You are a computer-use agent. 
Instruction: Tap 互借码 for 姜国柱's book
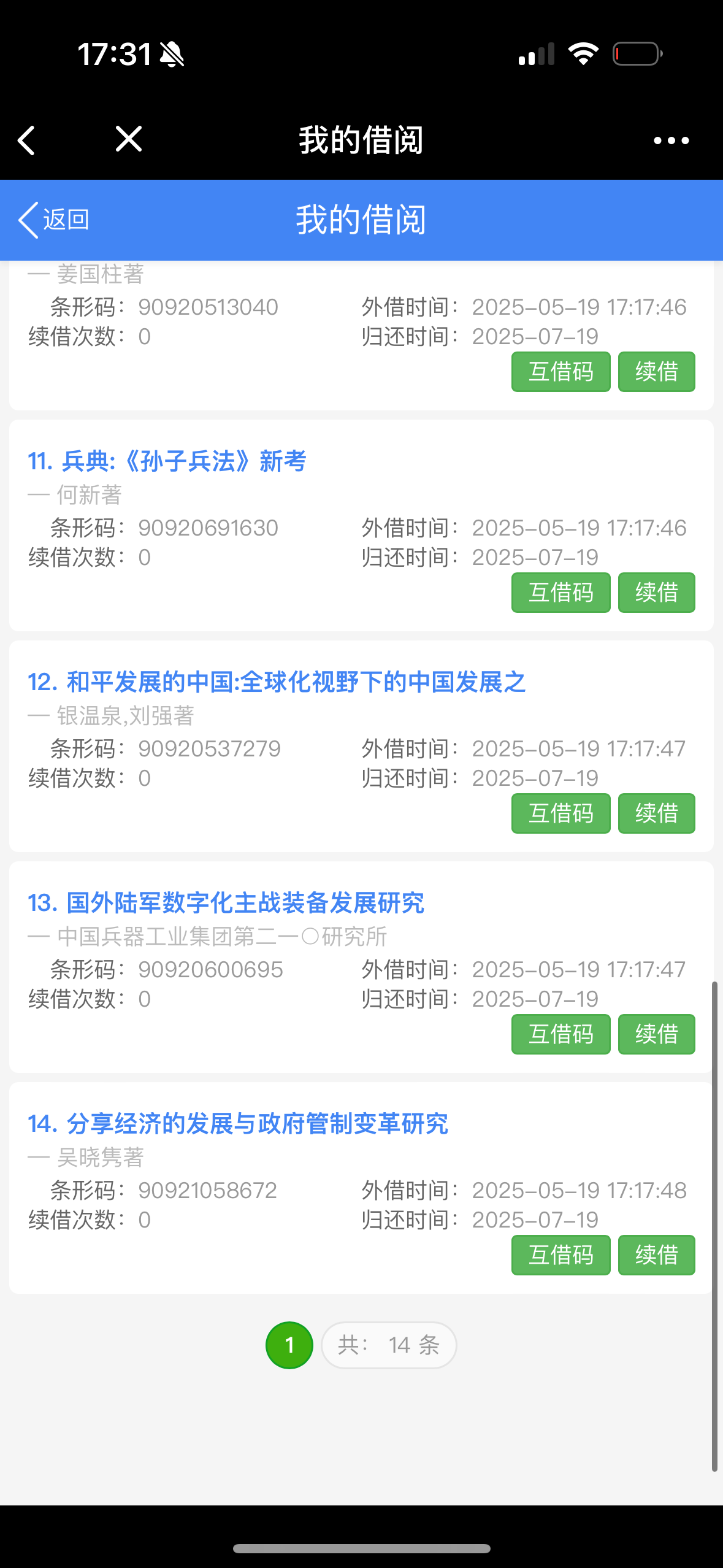tap(560, 372)
